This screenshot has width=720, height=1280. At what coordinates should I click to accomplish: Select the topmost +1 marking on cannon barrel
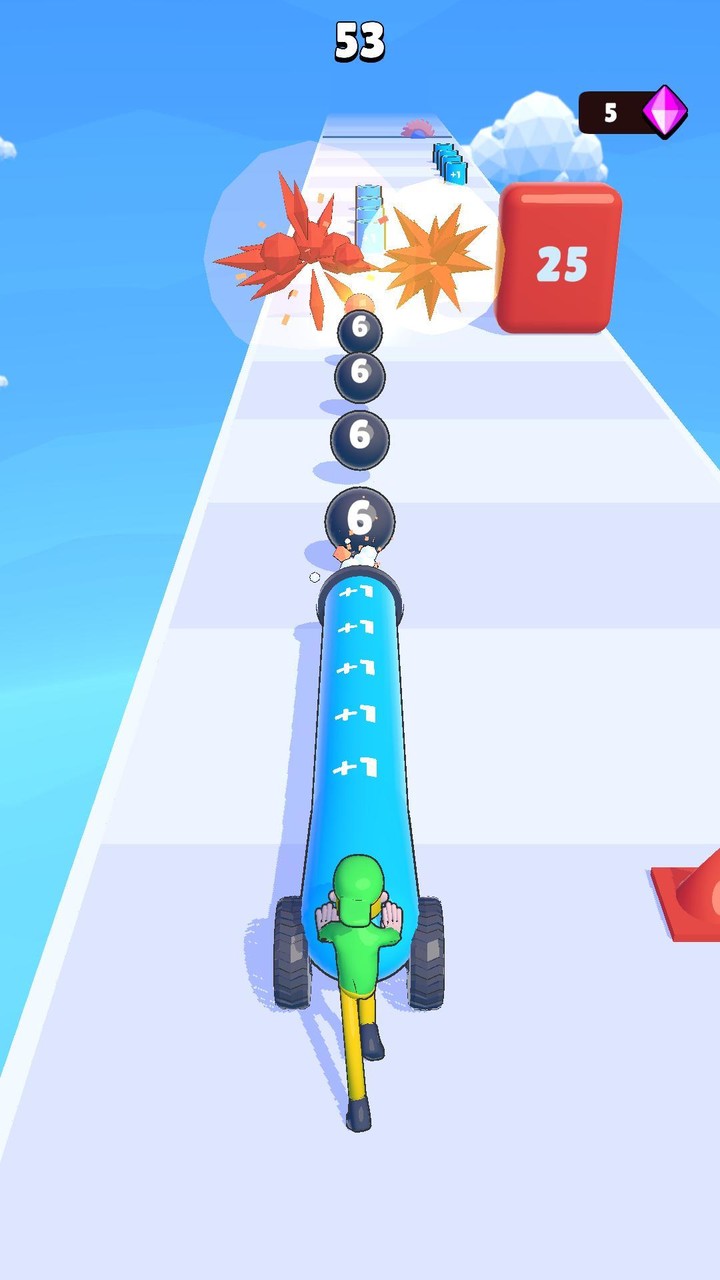[357, 593]
